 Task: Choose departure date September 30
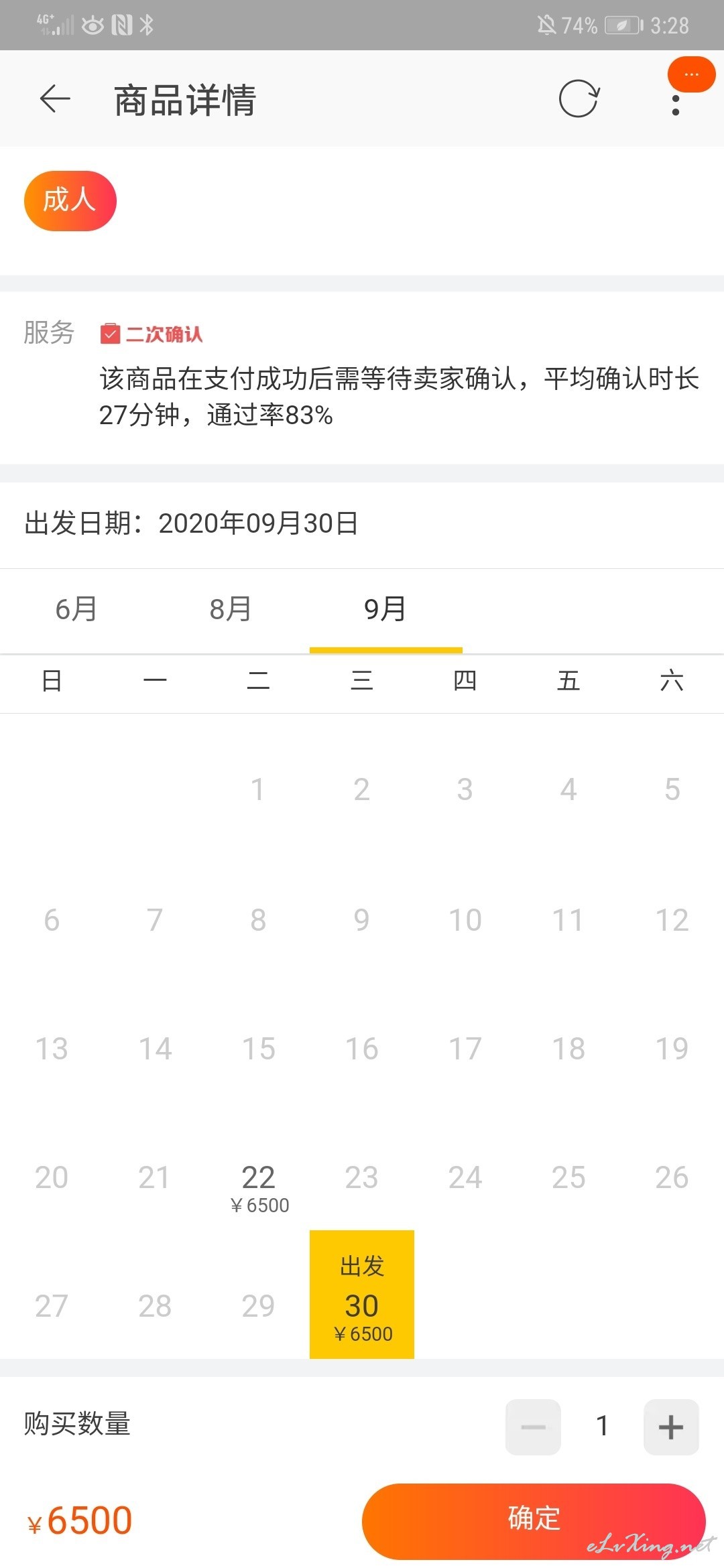(x=362, y=1295)
